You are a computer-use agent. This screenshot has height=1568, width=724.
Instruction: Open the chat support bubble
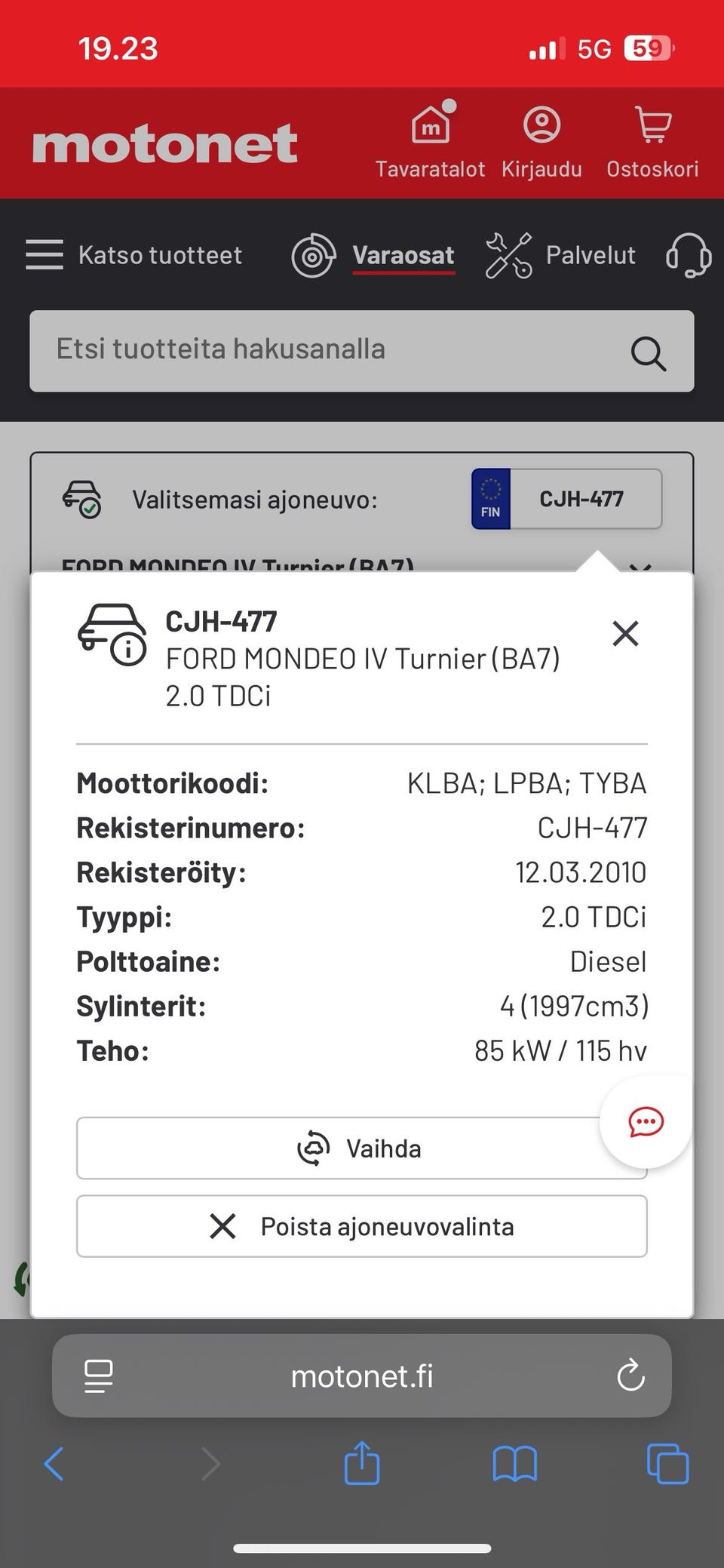click(x=646, y=1122)
